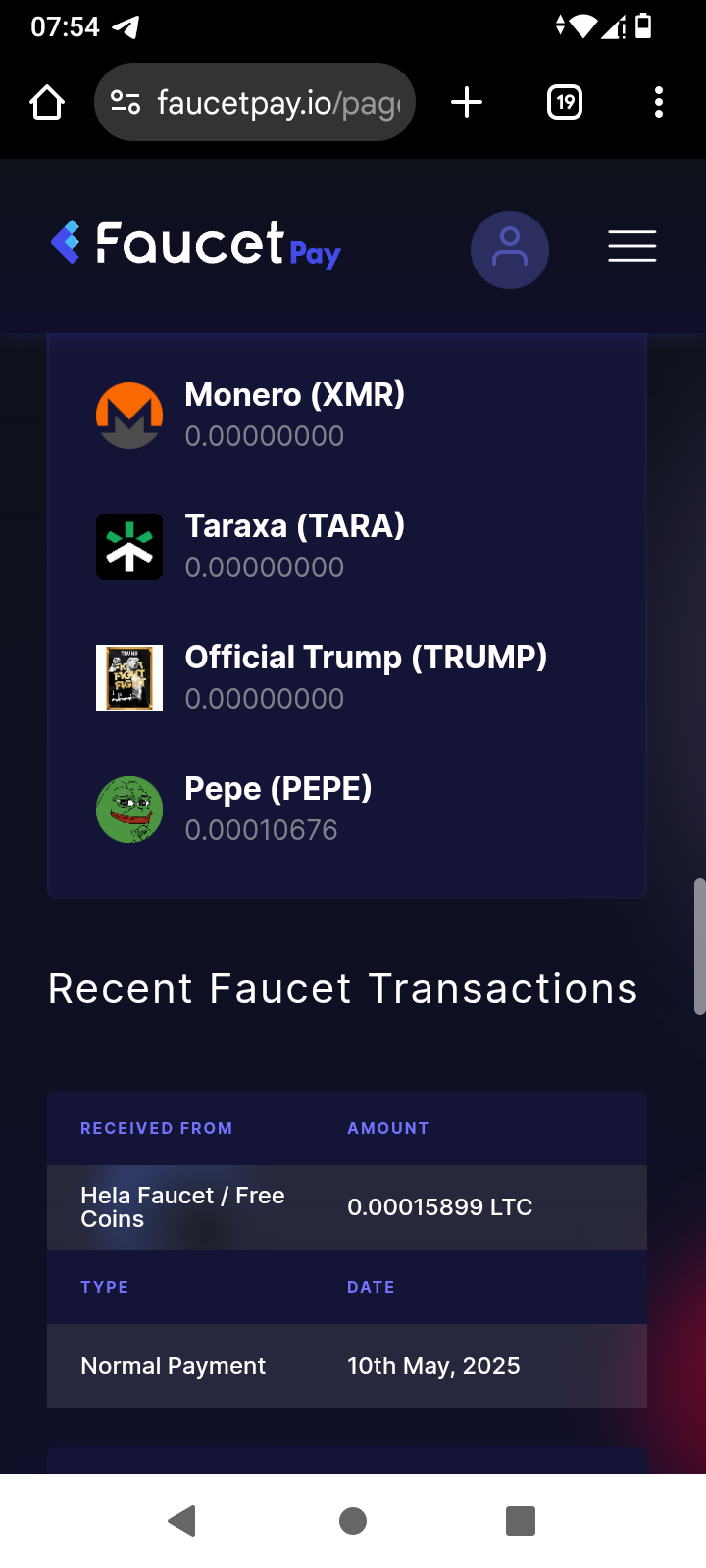The image size is (706, 1568).
Task: Go back with the system back button
Action: pyautogui.click(x=182, y=1521)
